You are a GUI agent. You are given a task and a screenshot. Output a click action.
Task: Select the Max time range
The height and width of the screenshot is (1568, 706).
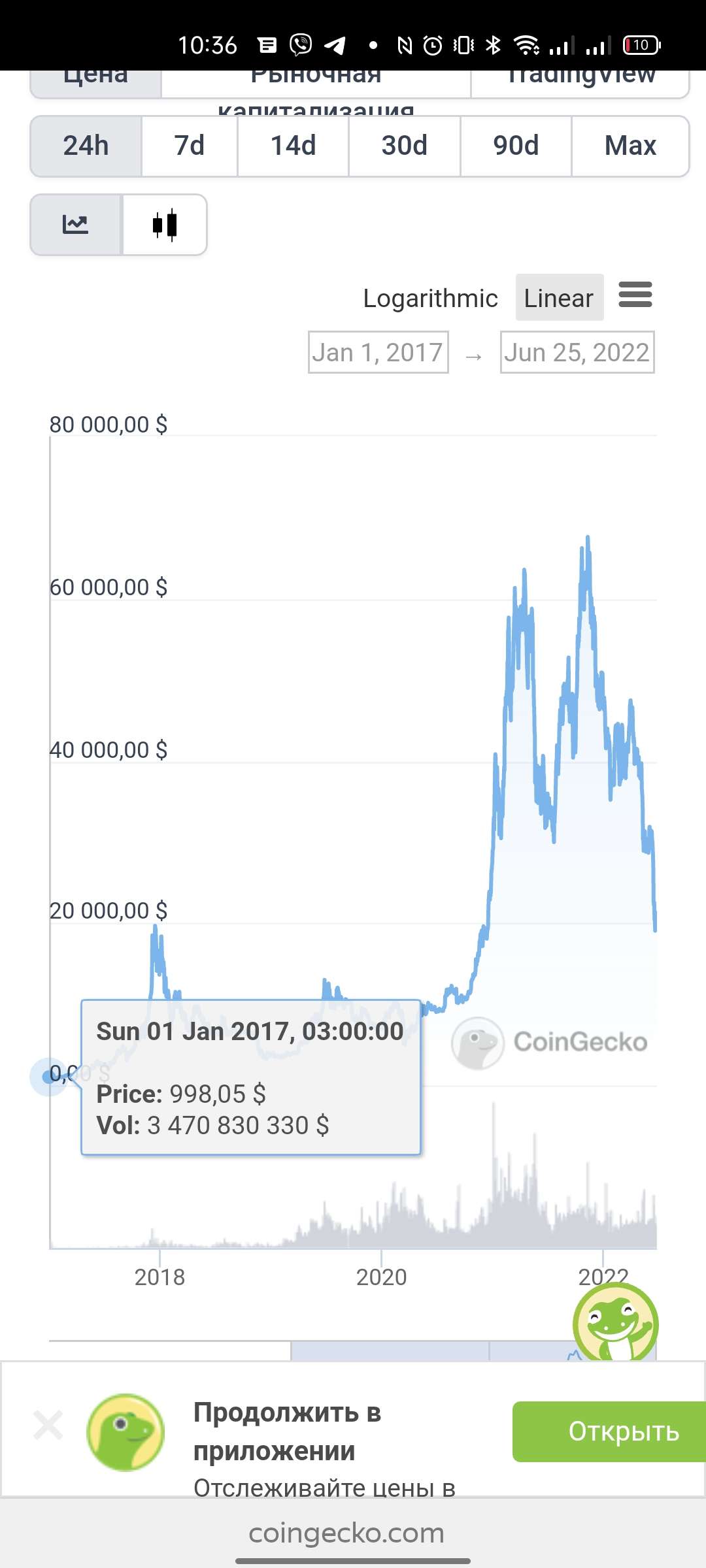(x=630, y=146)
